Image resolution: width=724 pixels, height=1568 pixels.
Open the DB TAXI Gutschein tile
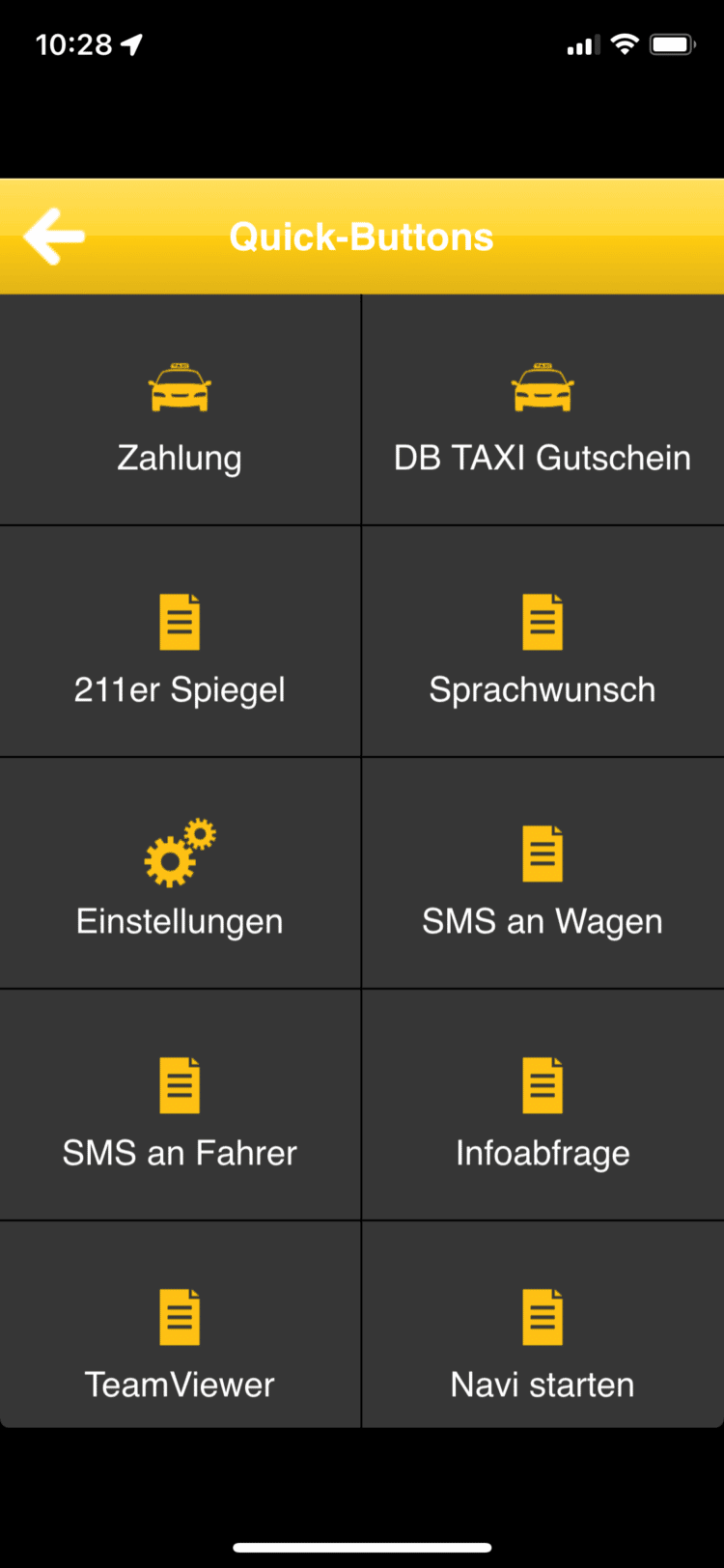543,410
